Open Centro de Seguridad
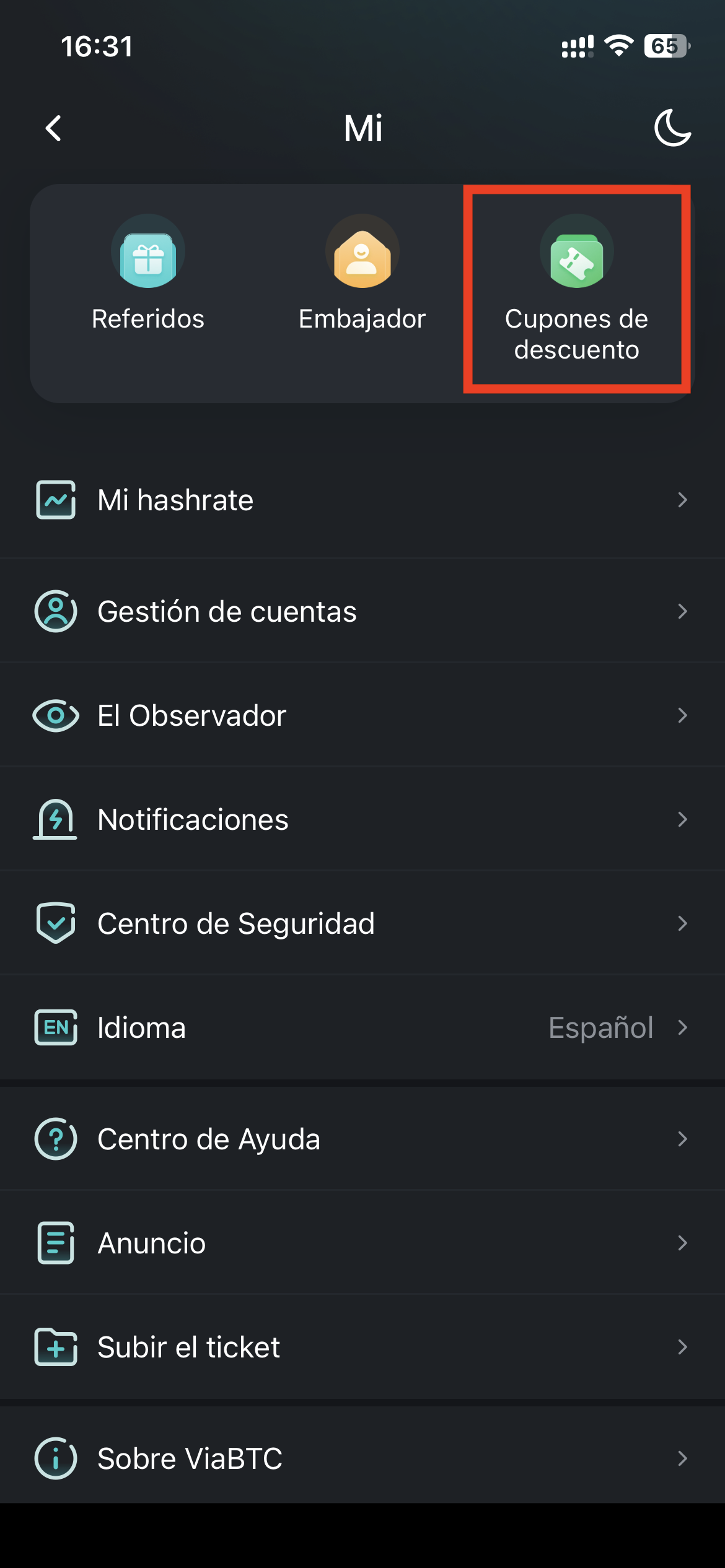Viewport: 725px width, 1568px height. (x=362, y=923)
